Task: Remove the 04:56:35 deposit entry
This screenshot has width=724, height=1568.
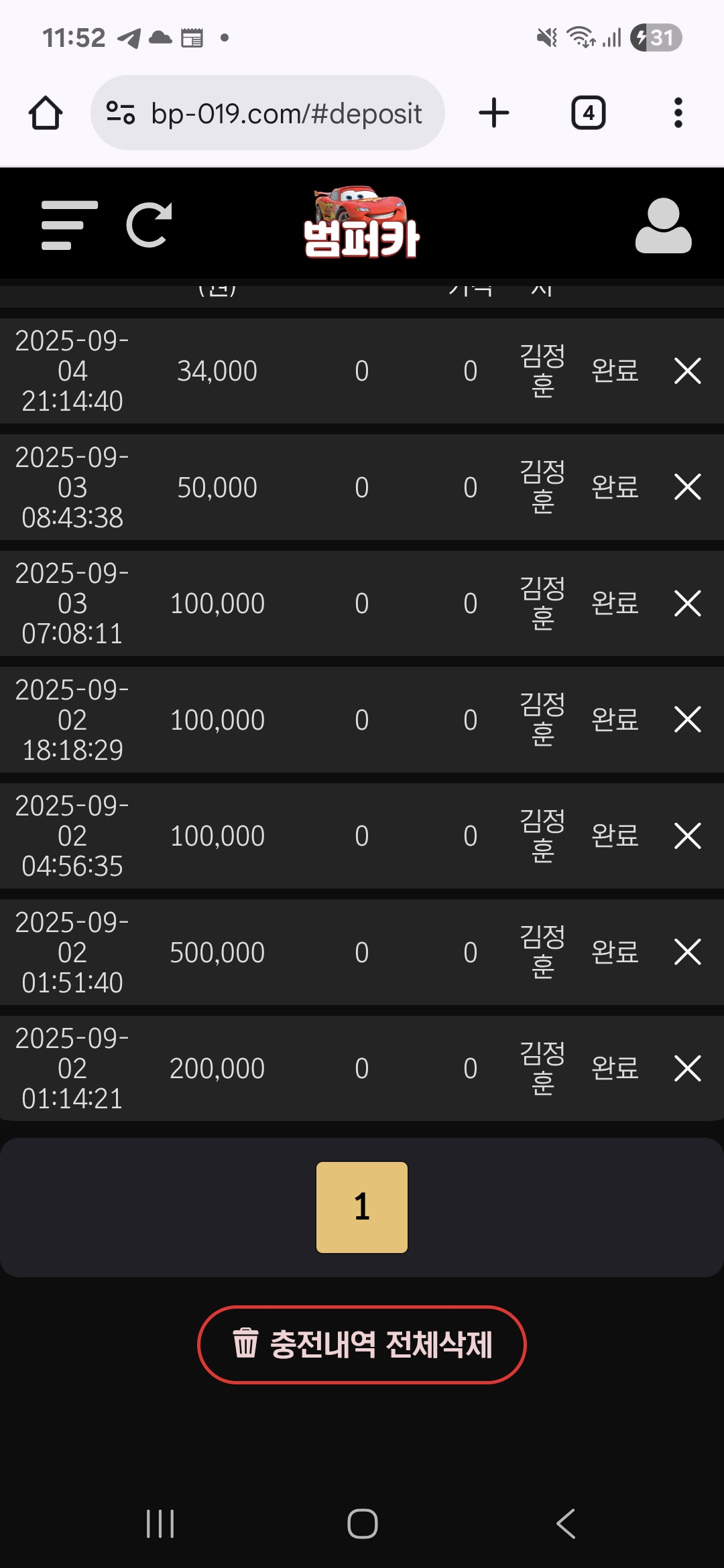Action: pos(688,836)
